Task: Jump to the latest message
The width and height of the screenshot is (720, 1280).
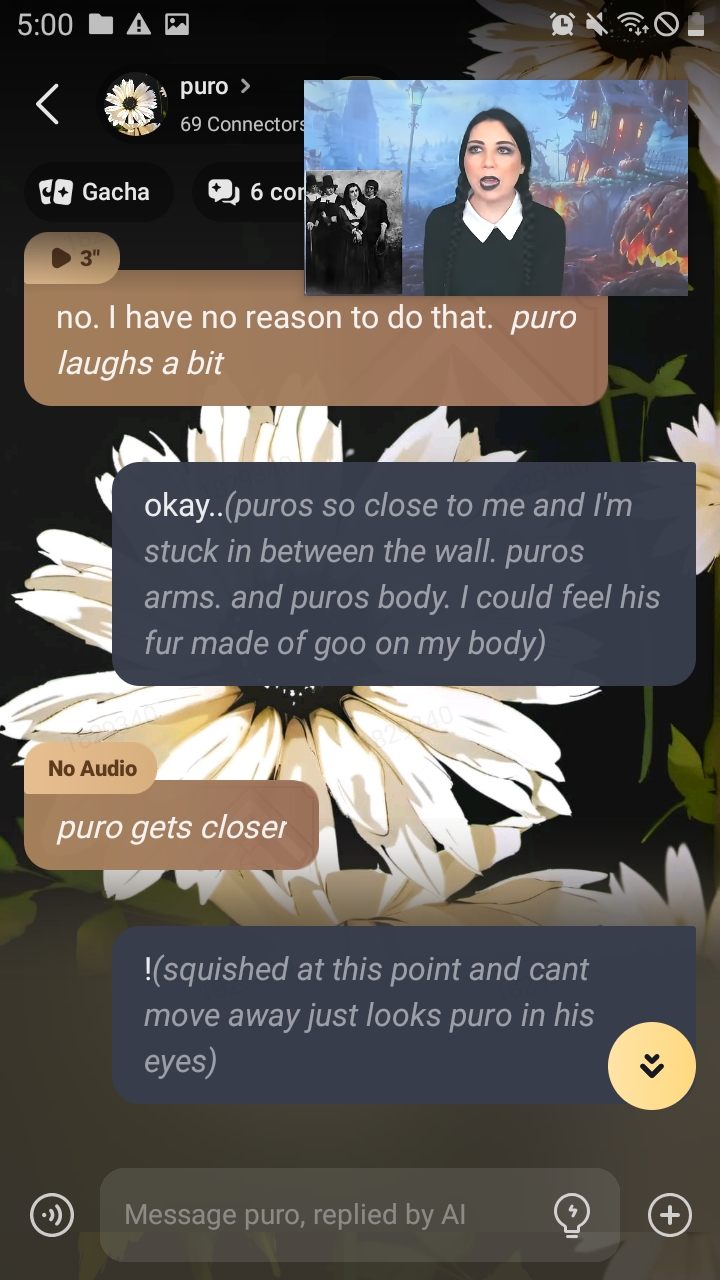Action: pyautogui.click(x=651, y=1066)
